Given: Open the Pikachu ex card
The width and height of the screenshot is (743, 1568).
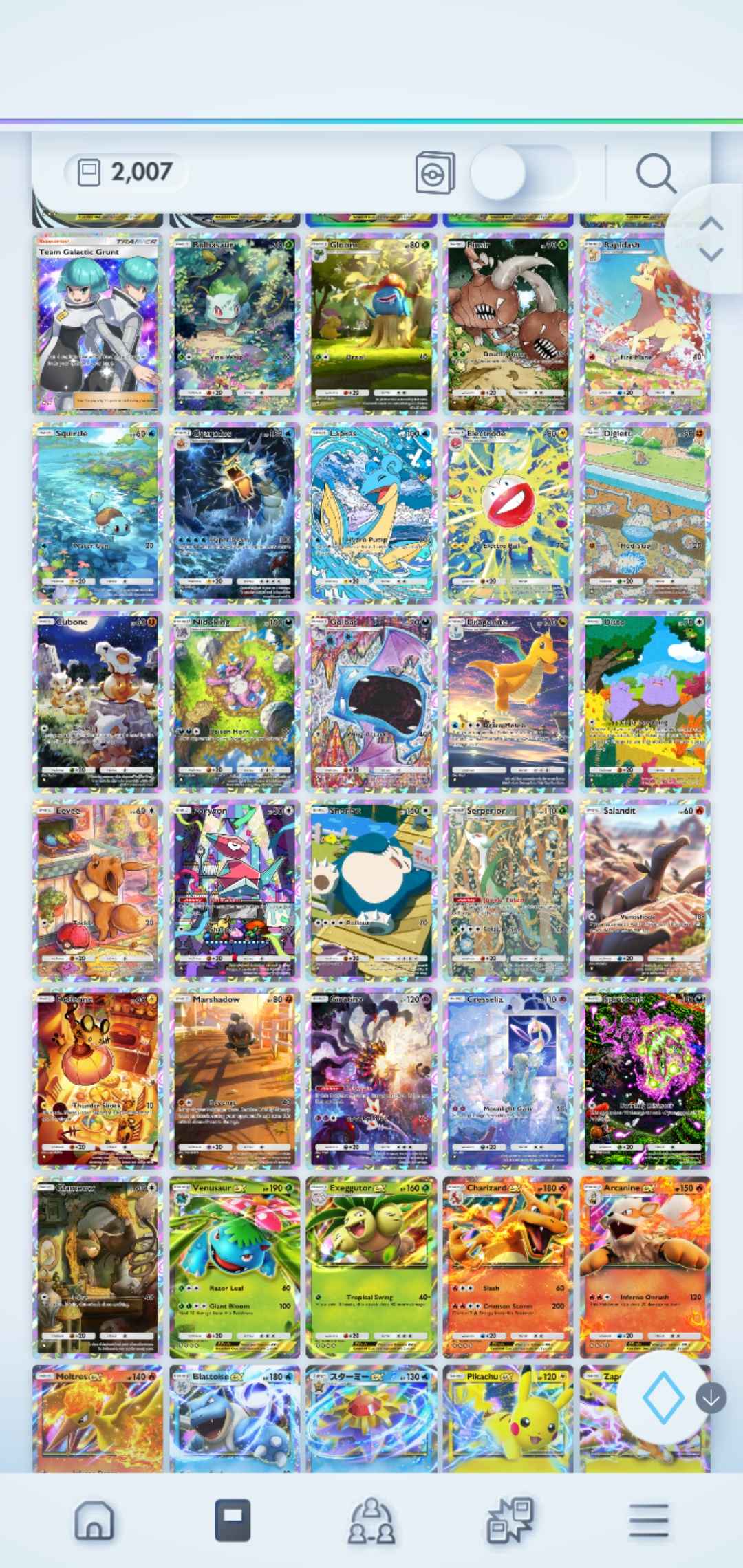Looking at the screenshot, I should [x=508, y=1421].
